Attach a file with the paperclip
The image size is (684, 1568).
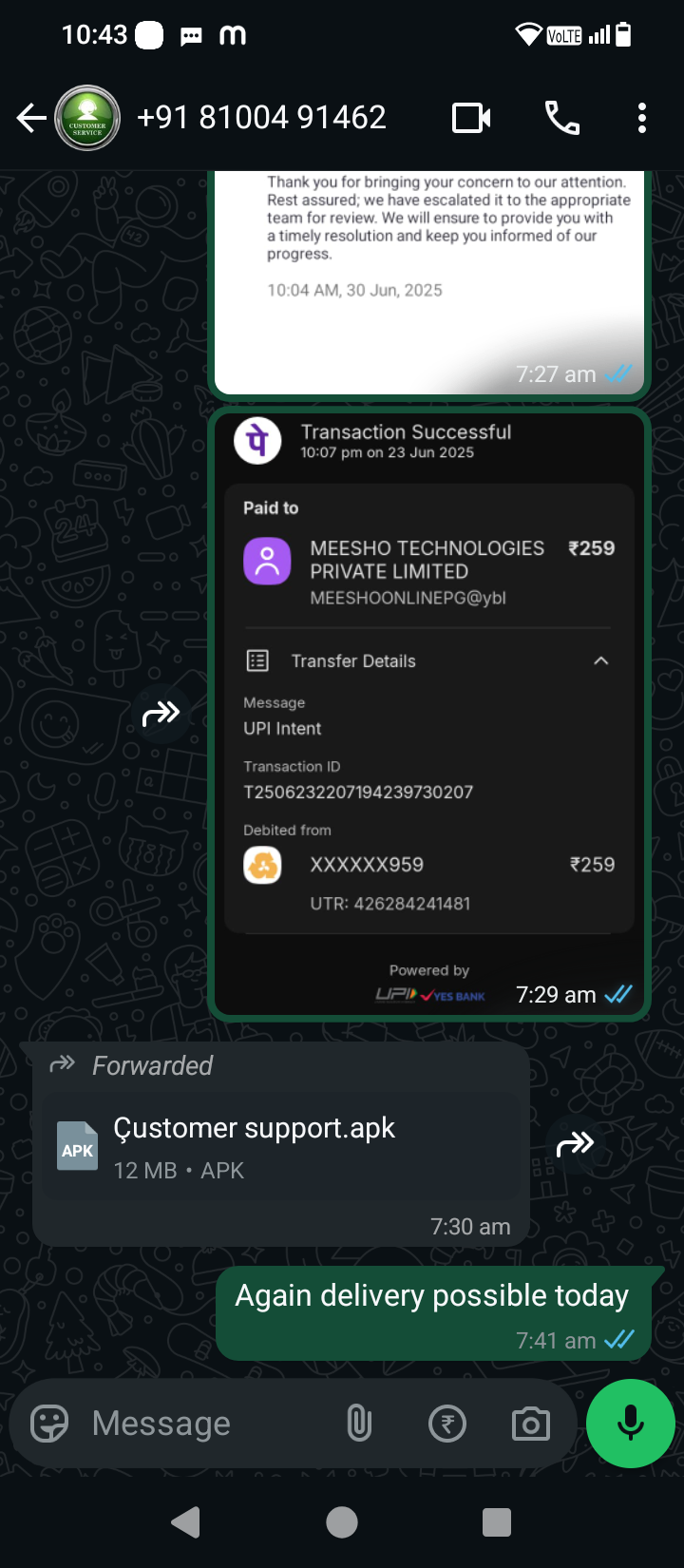[x=359, y=1424]
